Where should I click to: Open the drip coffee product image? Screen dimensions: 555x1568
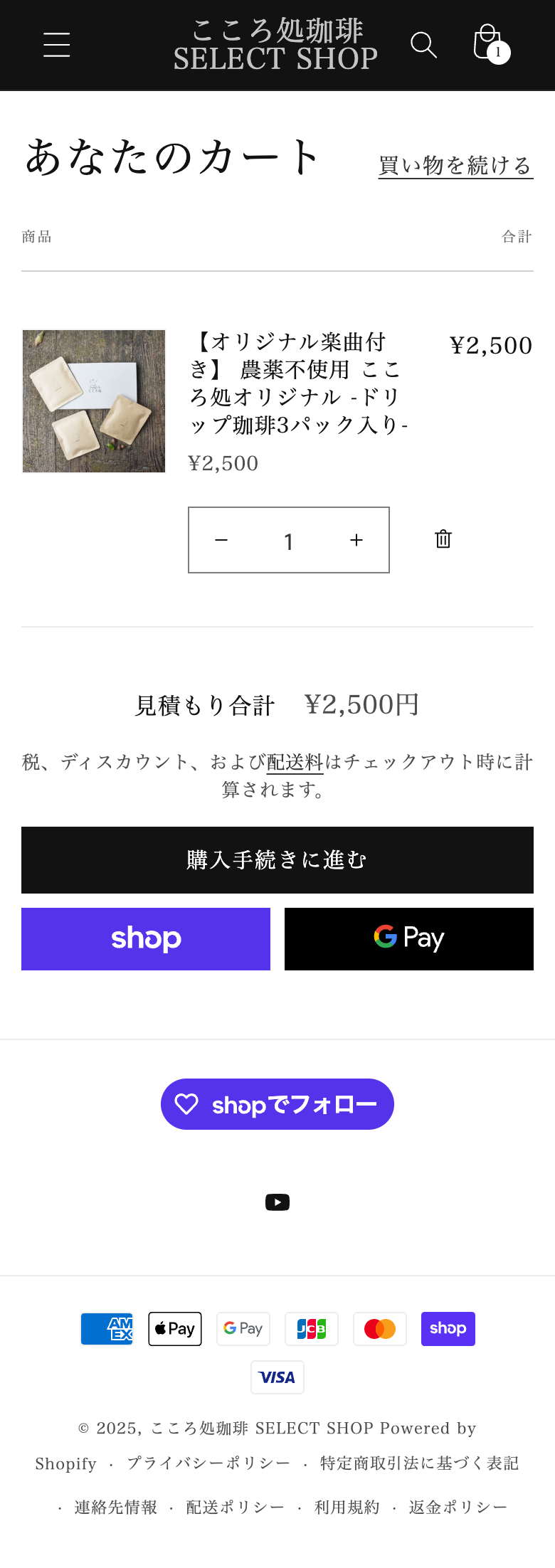[x=94, y=401]
